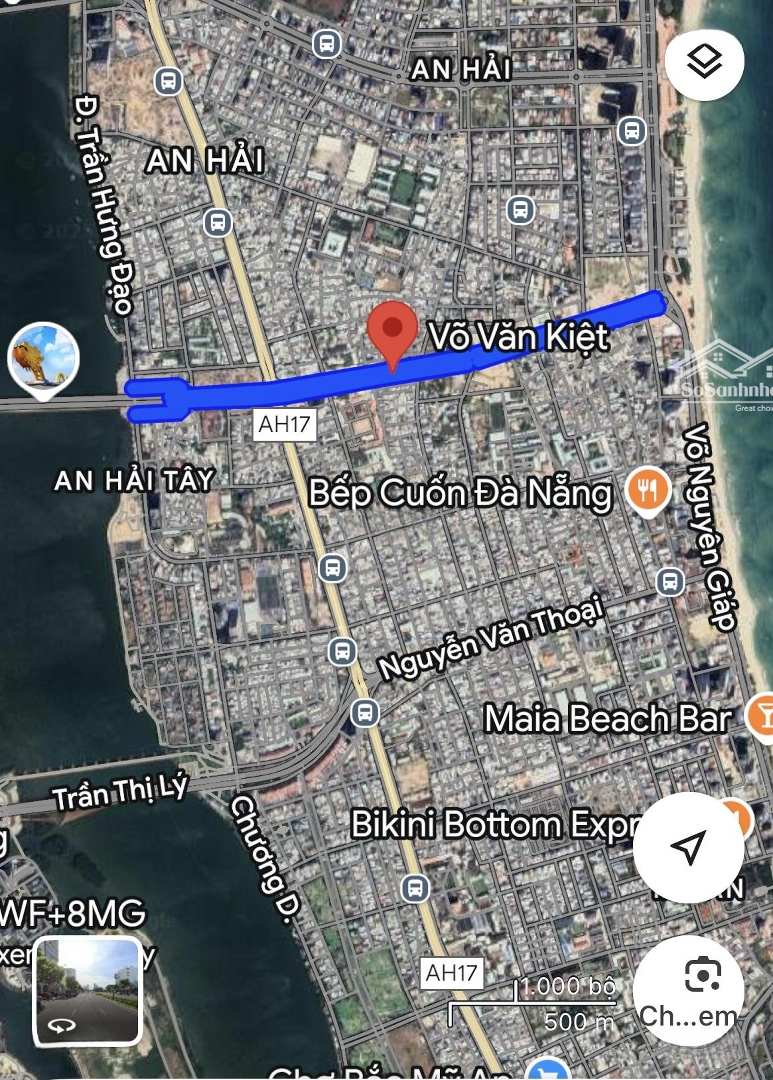The height and width of the screenshot is (1080, 773).
Task: Open the map layers selector
Action: [704, 64]
